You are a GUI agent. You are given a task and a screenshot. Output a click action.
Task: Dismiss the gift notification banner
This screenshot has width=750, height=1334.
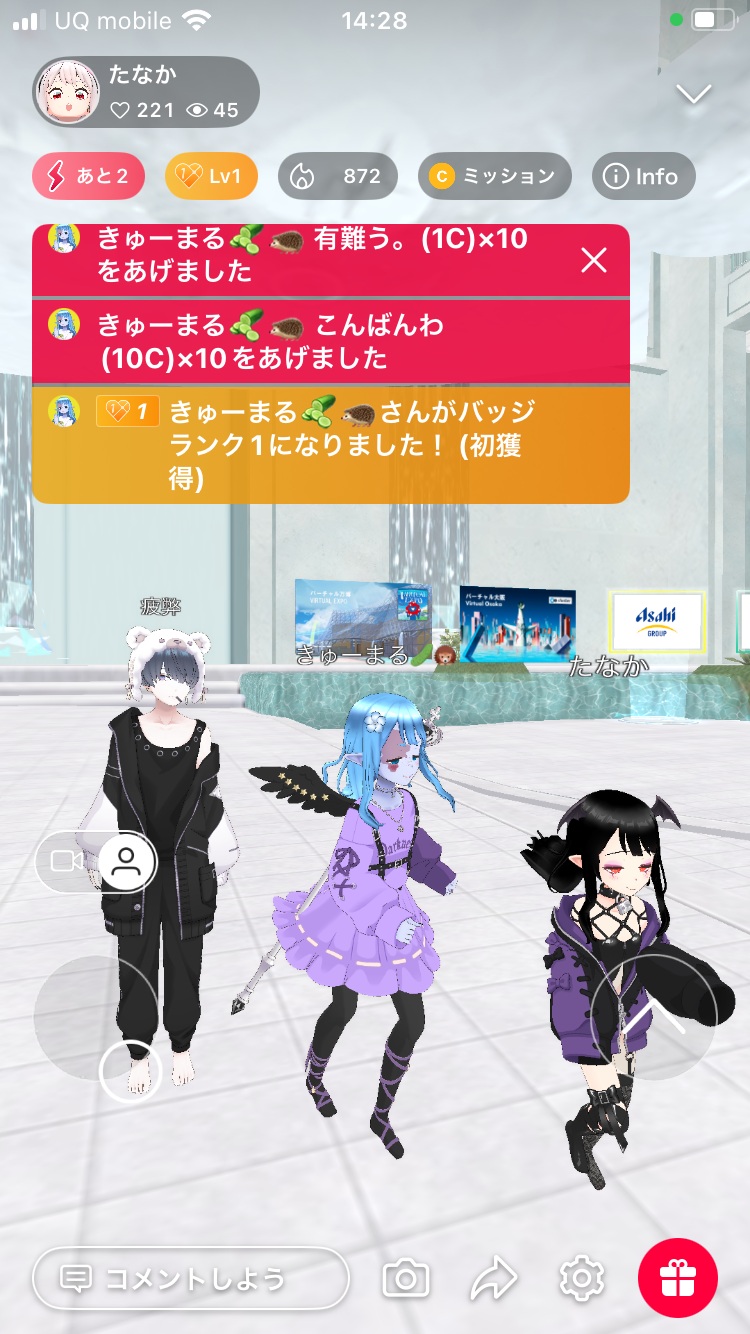click(594, 261)
